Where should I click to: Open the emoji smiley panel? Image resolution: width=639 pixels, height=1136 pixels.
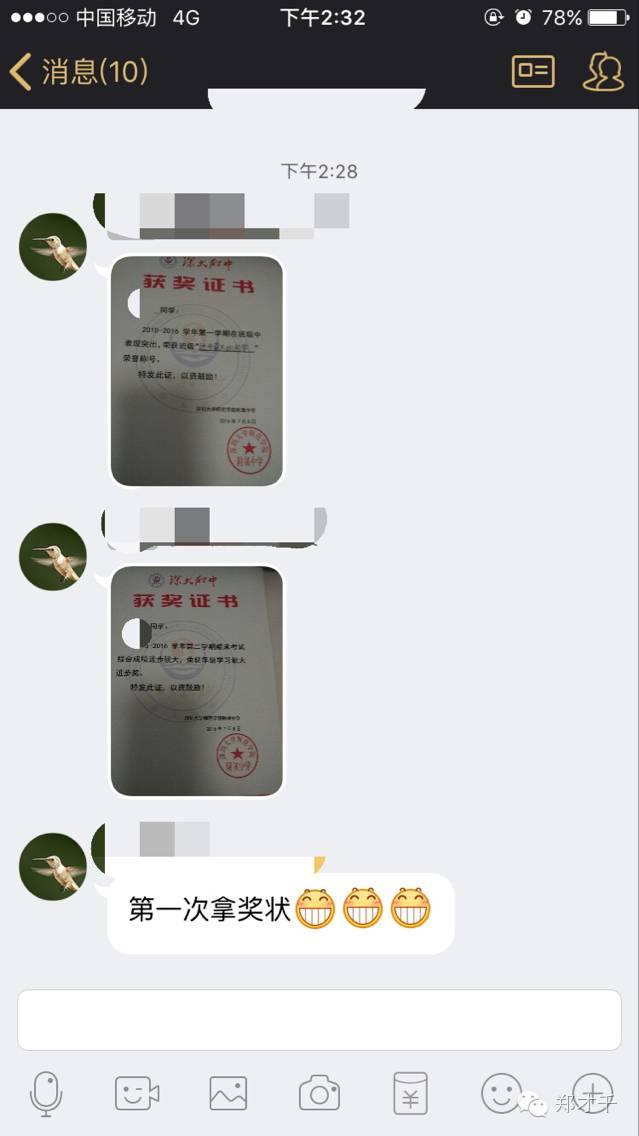(x=501, y=1093)
